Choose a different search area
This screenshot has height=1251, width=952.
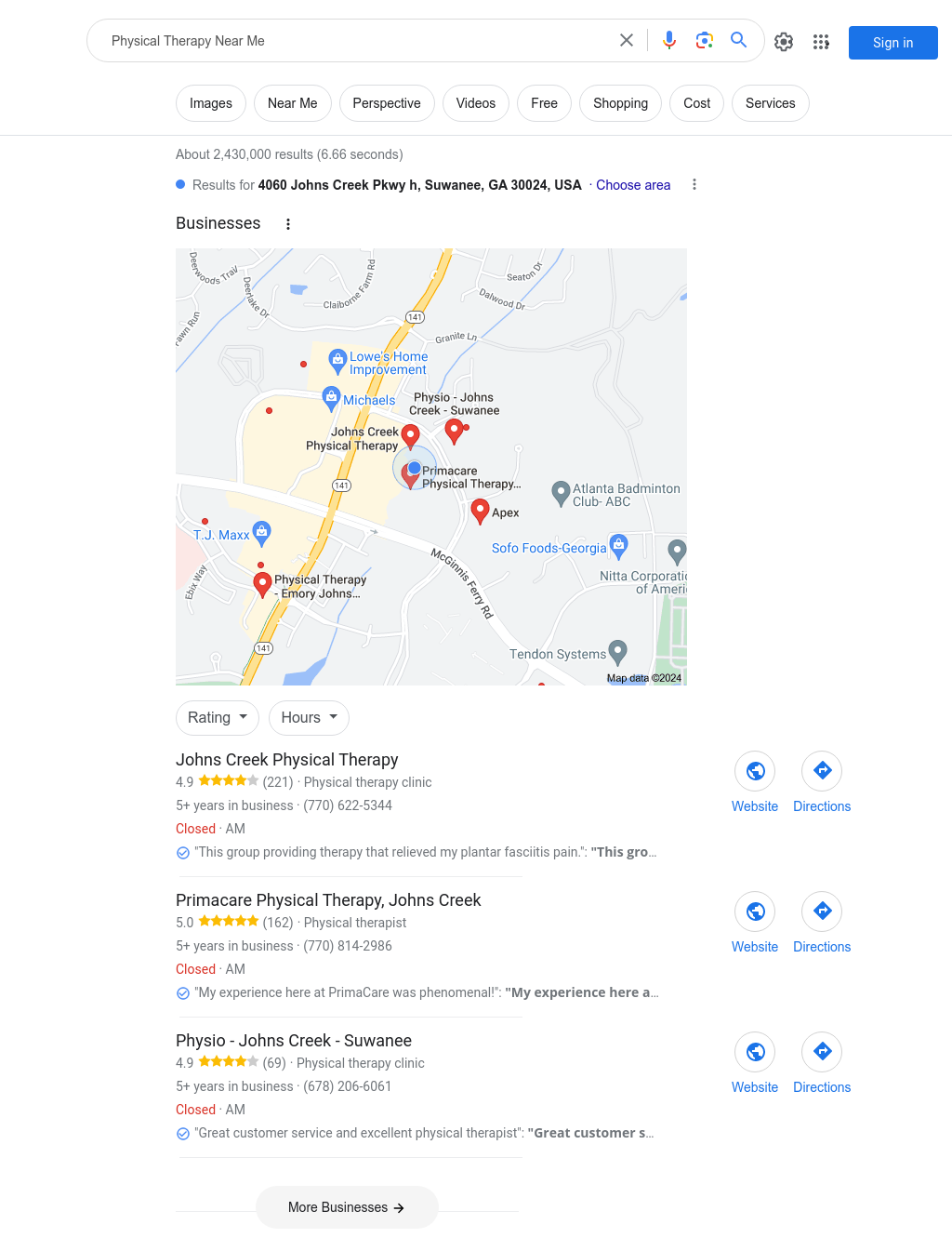(x=633, y=185)
